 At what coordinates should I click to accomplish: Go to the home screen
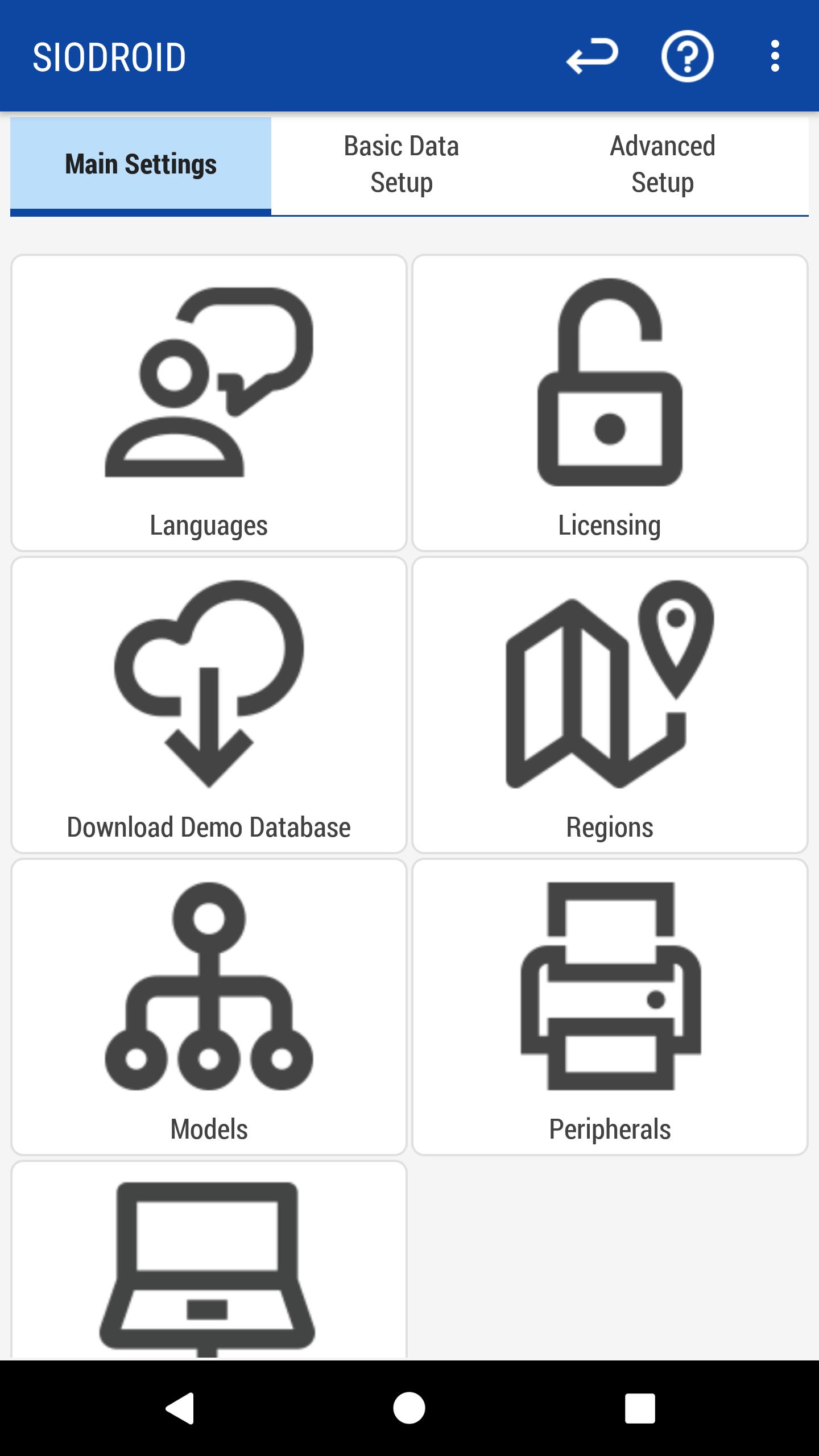[409, 1408]
